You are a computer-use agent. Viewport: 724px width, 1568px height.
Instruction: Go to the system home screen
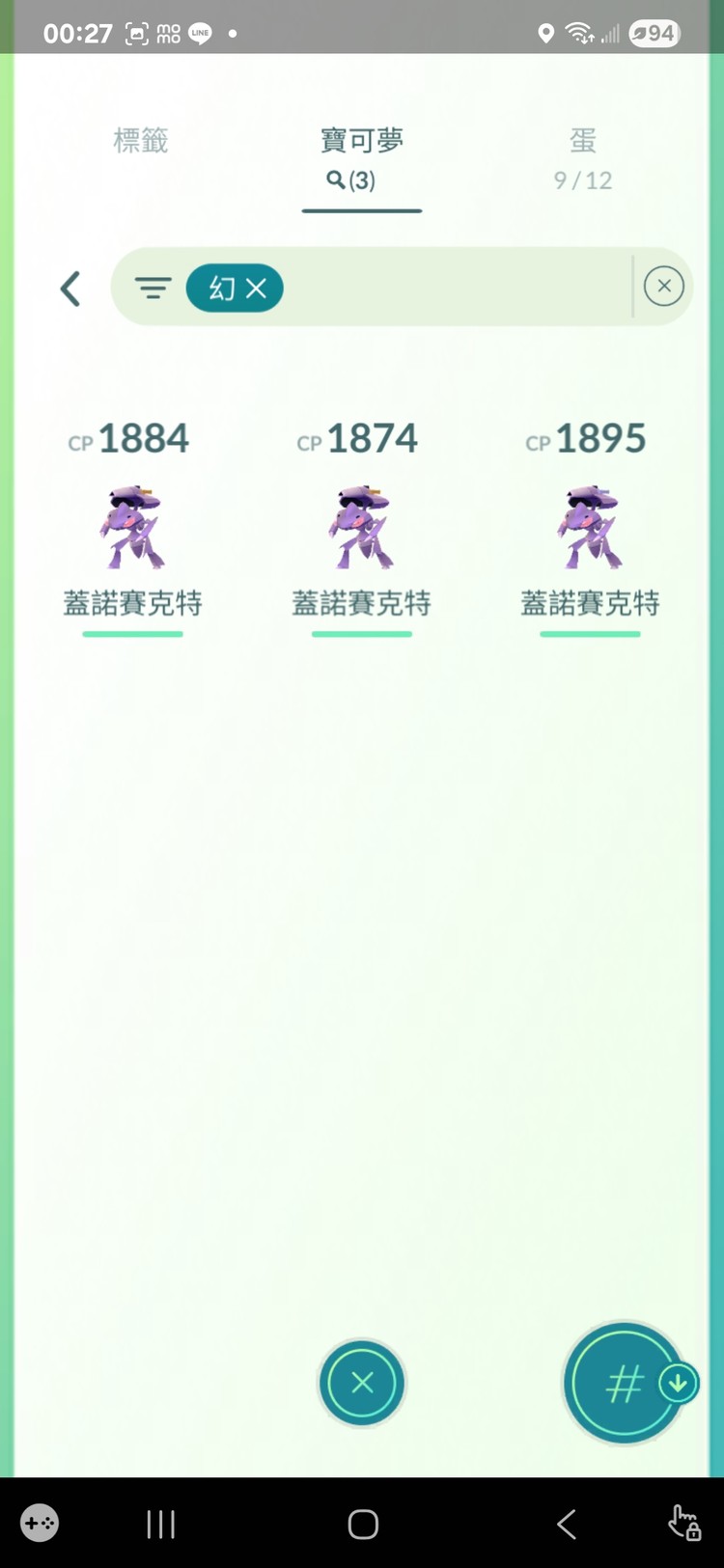363,1525
